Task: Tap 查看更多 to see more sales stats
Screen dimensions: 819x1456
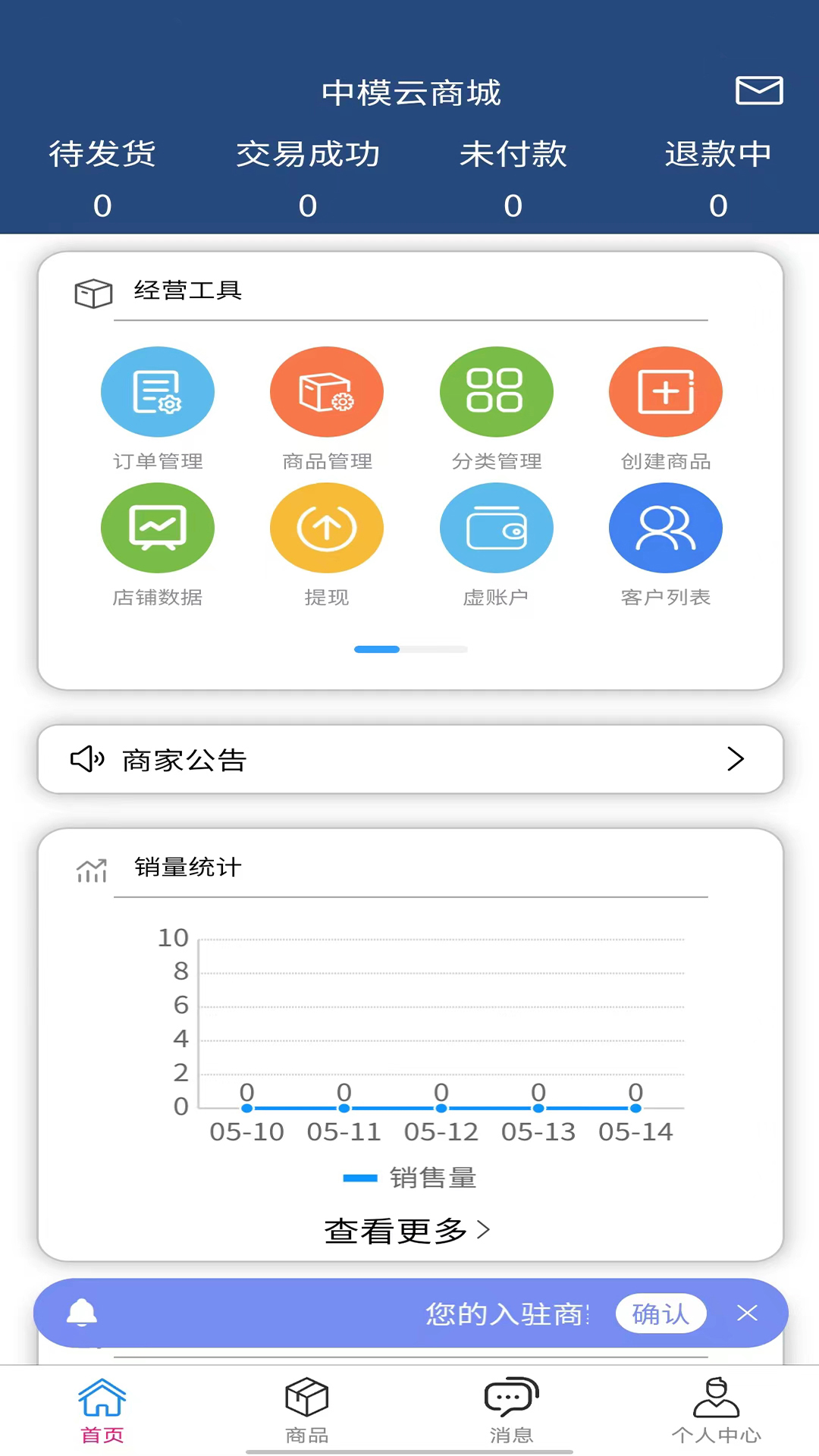Action: click(x=406, y=1230)
